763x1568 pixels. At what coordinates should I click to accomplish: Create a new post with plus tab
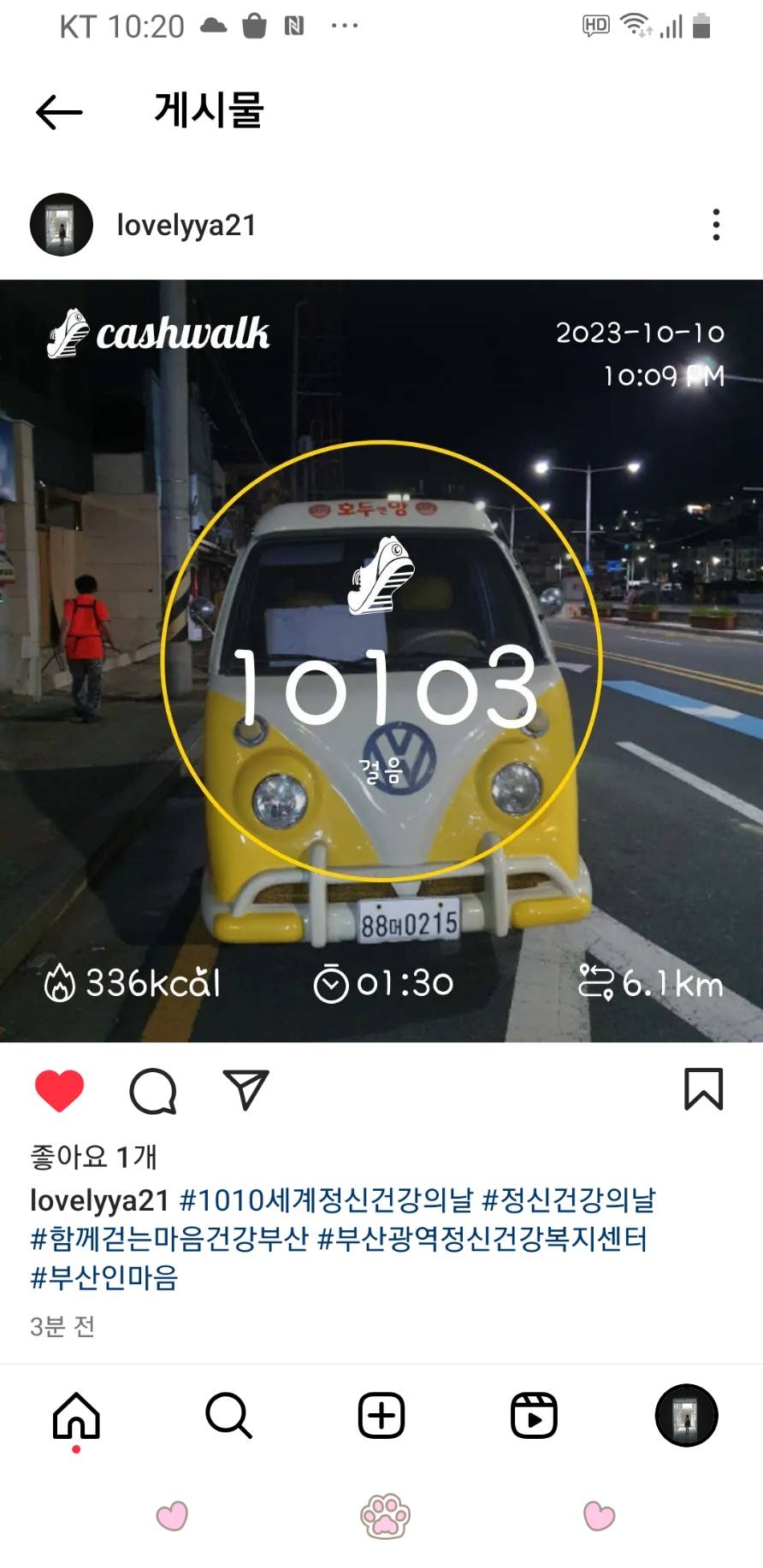click(x=381, y=1416)
